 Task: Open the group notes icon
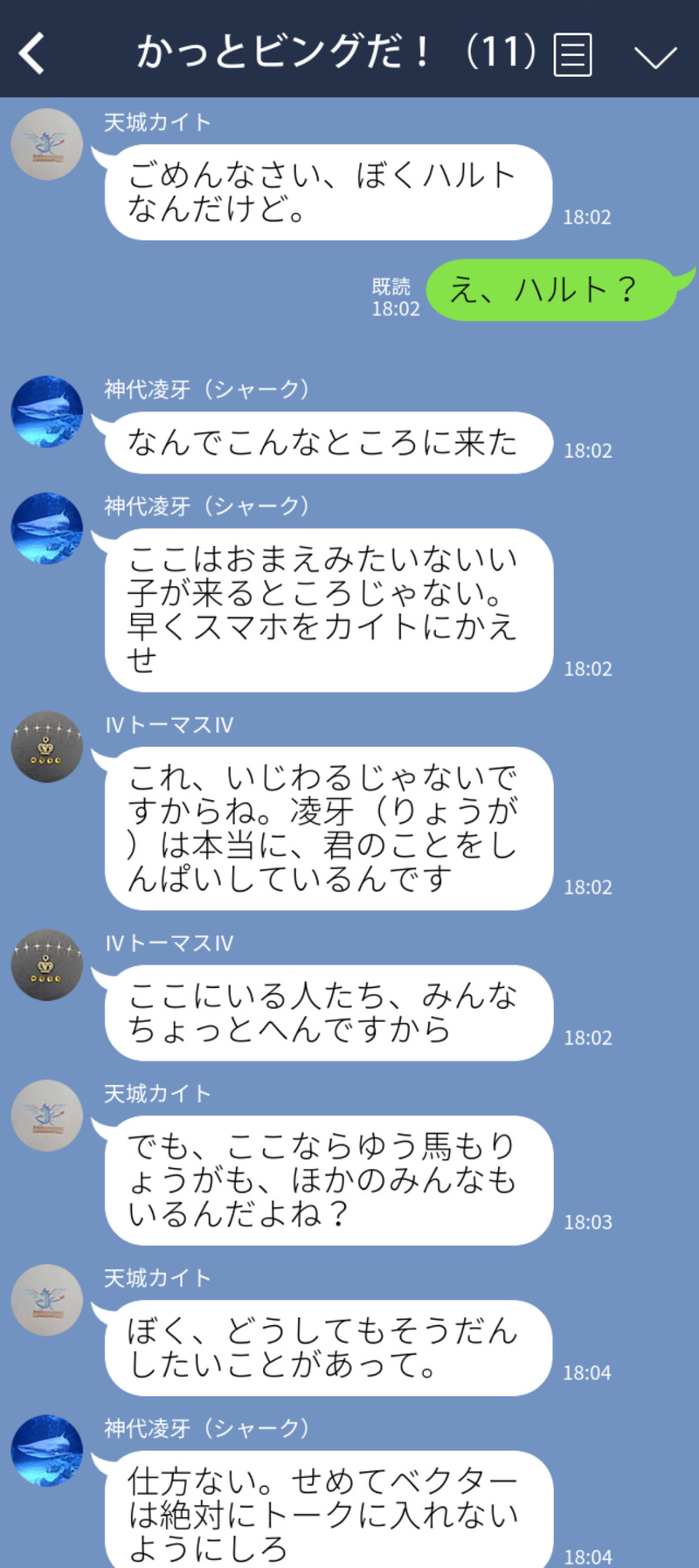tap(573, 55)
